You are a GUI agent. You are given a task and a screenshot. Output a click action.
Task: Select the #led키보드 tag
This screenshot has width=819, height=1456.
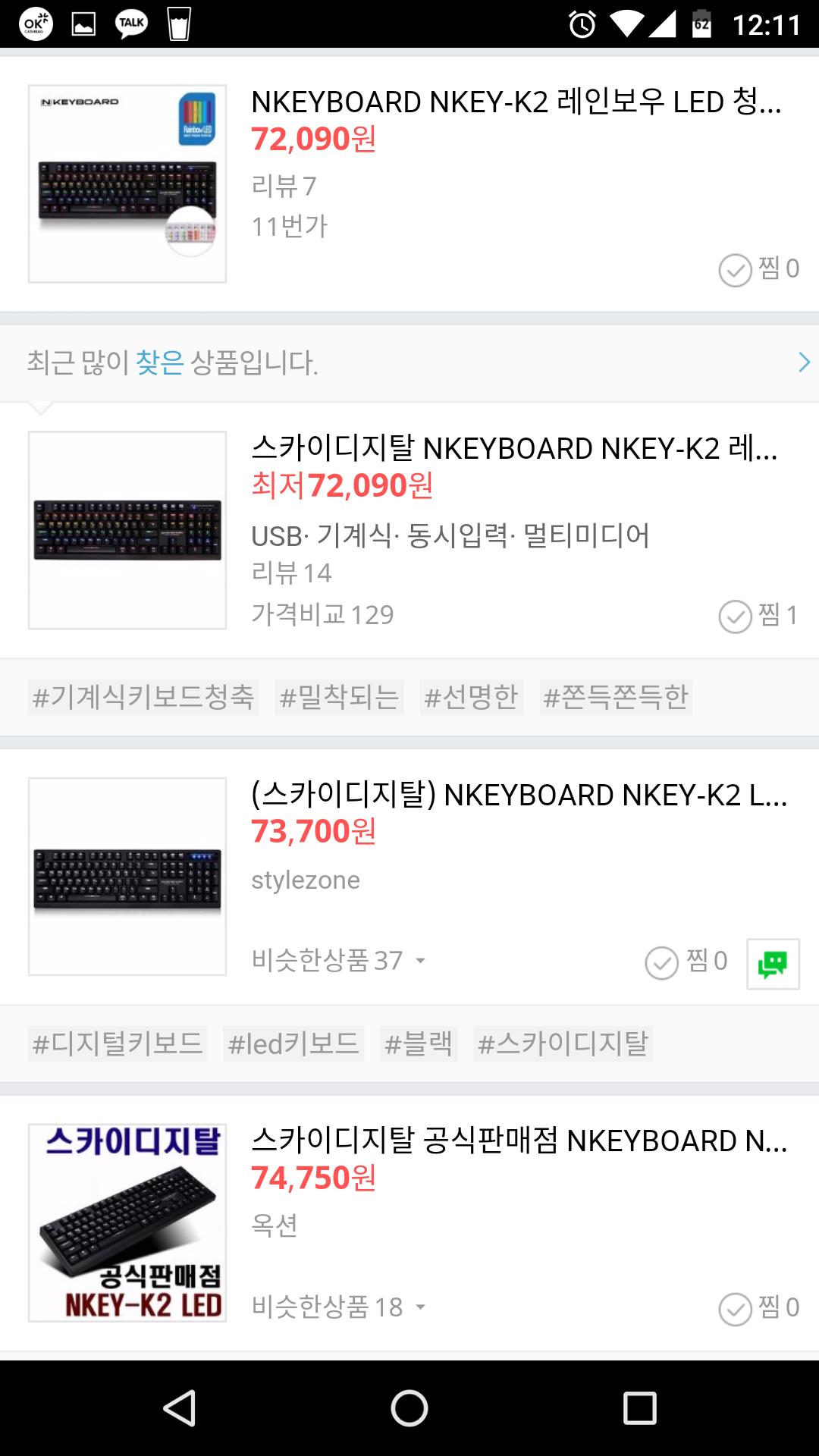coord(293,1043)
